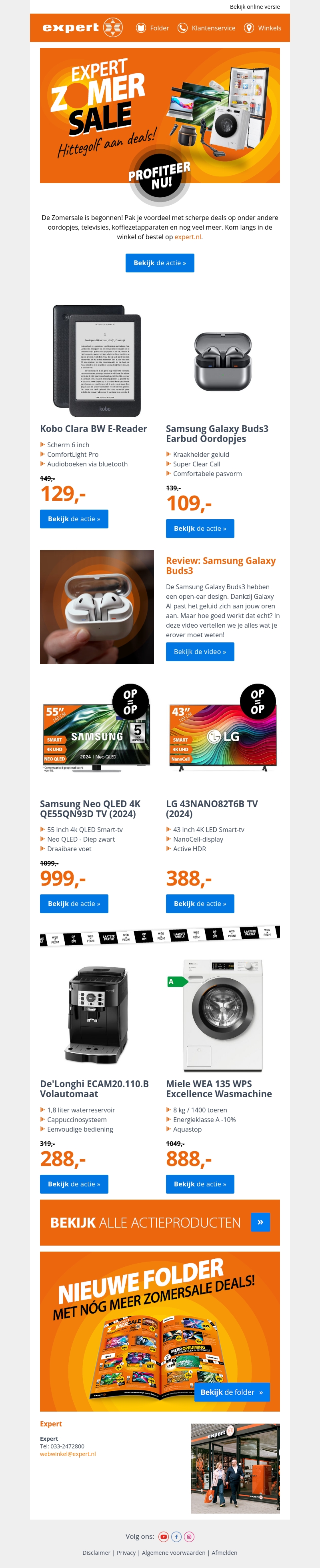View the LG 43NANO82T6B TV deal
Viewport: 320px width, 1568px height.
200,903
